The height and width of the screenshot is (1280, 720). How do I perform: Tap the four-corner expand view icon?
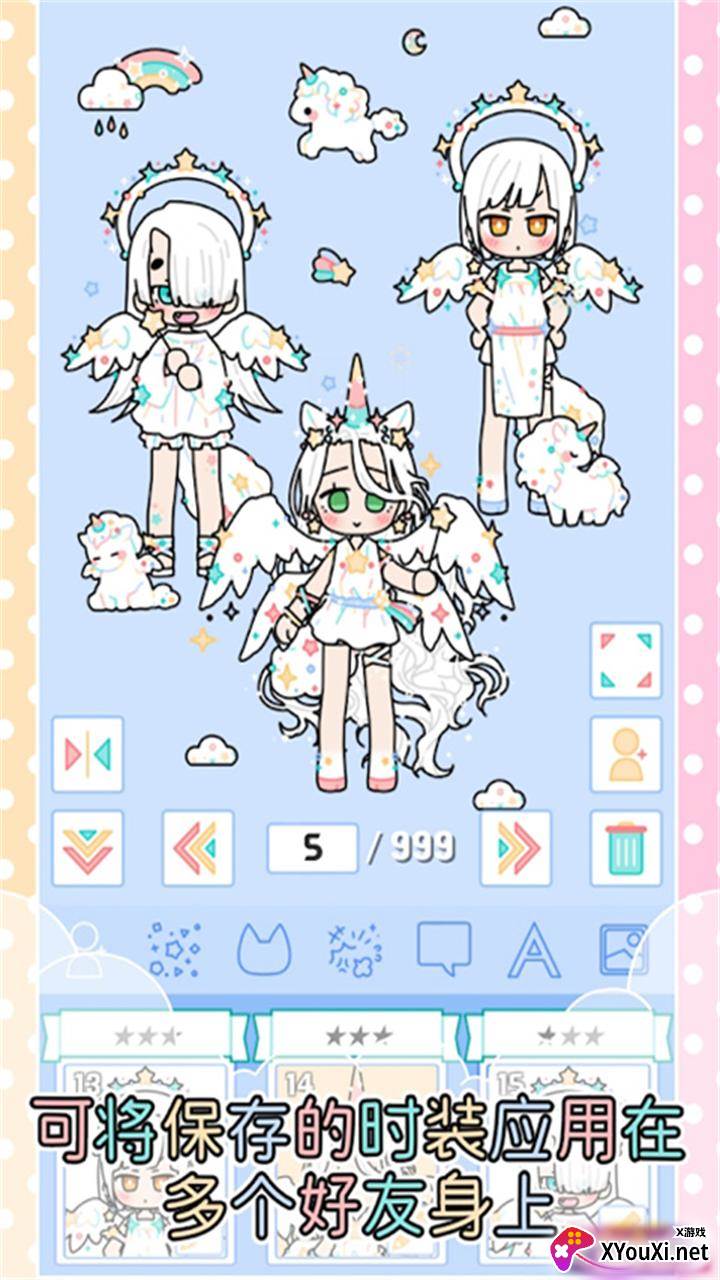tap(626, 660)
